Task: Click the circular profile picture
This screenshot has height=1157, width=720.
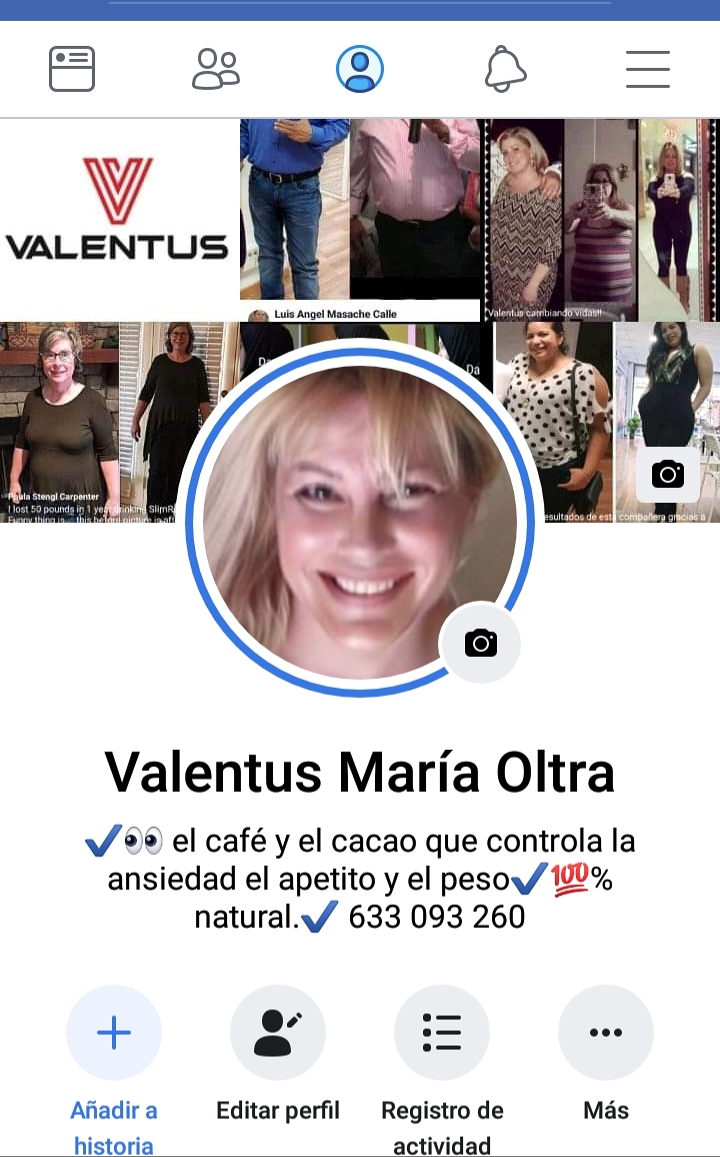Action: (360, 518)
